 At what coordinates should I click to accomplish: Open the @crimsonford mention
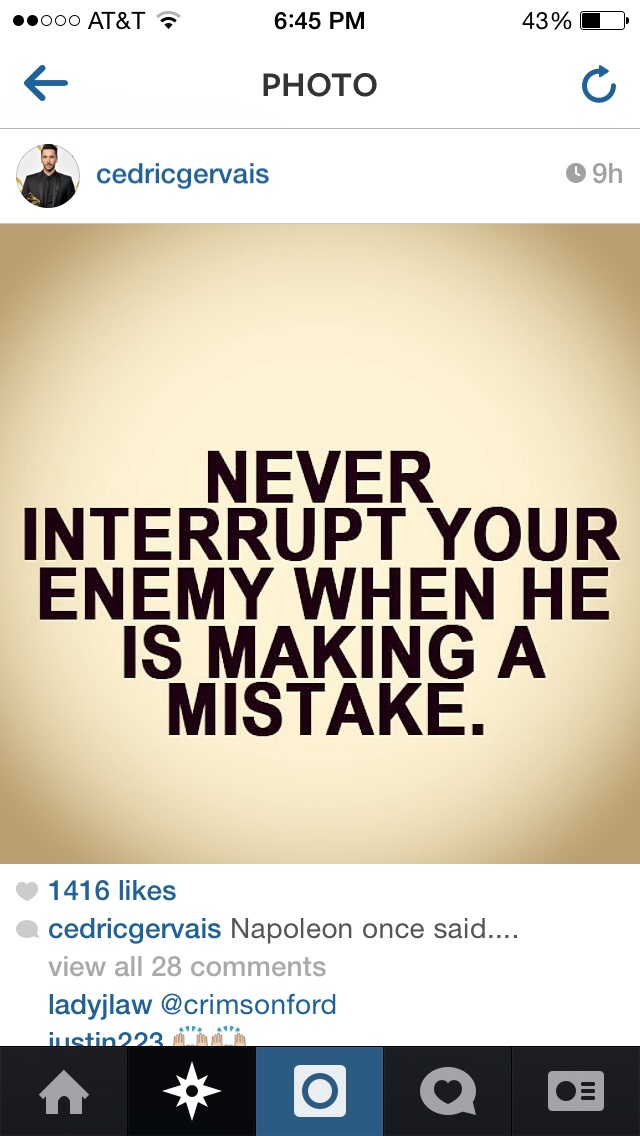[x=249, y=1004]
